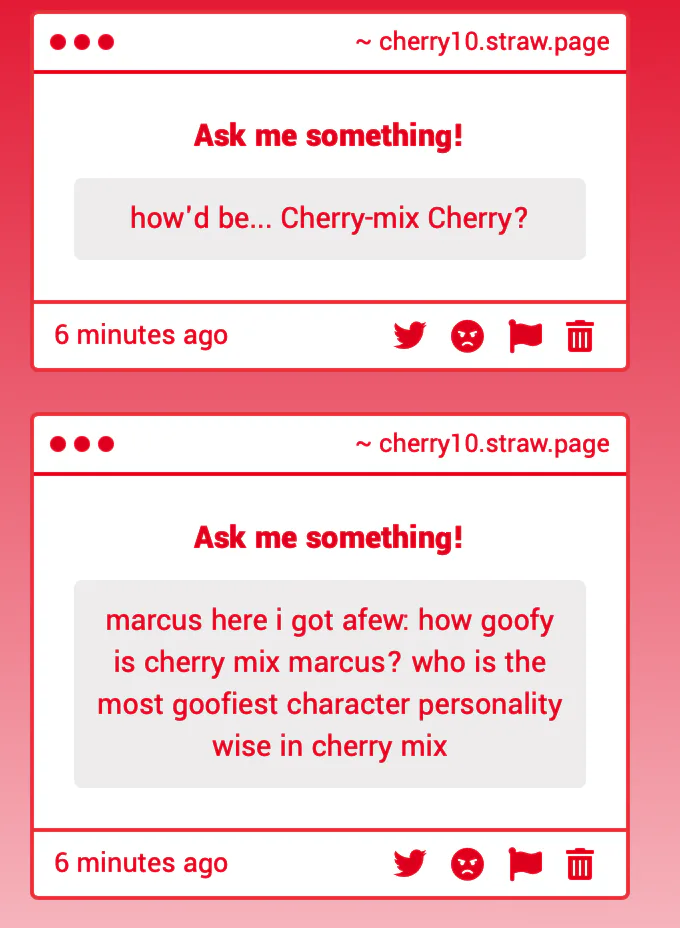Share the 'Cherry-mix Cherry' question on Twitter
Viewport: 680px width, 928px height.
coord(410,335)
